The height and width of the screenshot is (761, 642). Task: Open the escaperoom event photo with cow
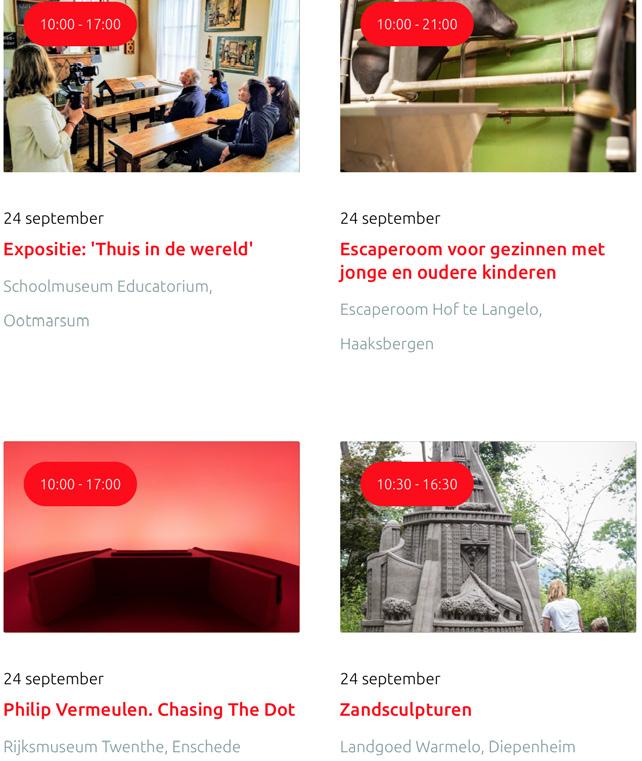488,86
